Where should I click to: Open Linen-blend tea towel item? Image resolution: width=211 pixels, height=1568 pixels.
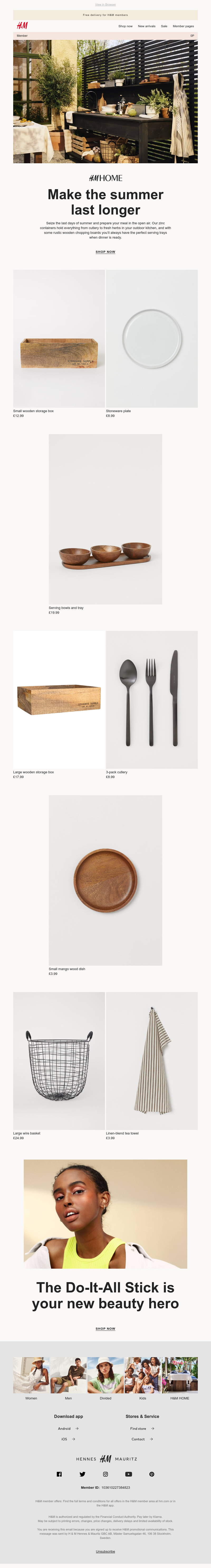(x=151, y=1060)
